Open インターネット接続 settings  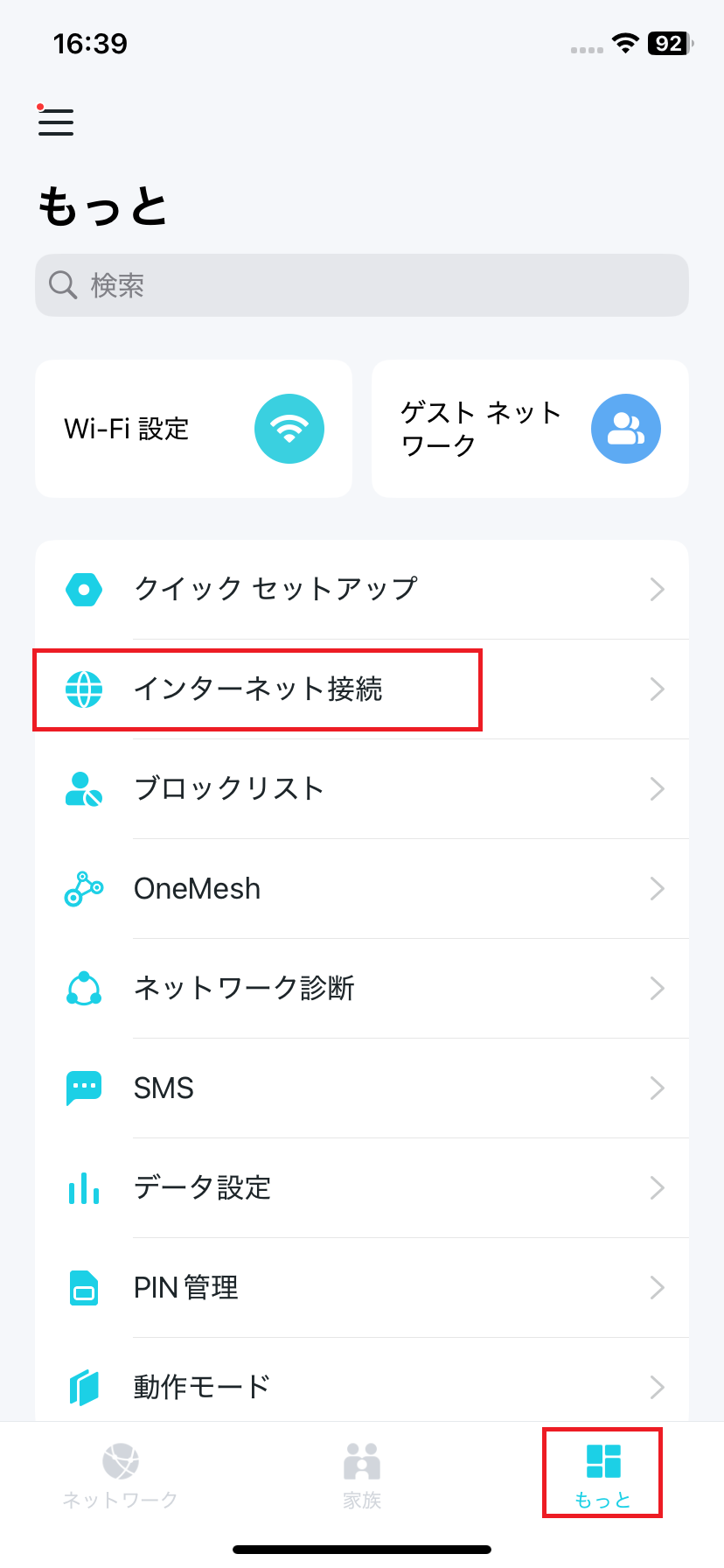(x=362, y=689)
